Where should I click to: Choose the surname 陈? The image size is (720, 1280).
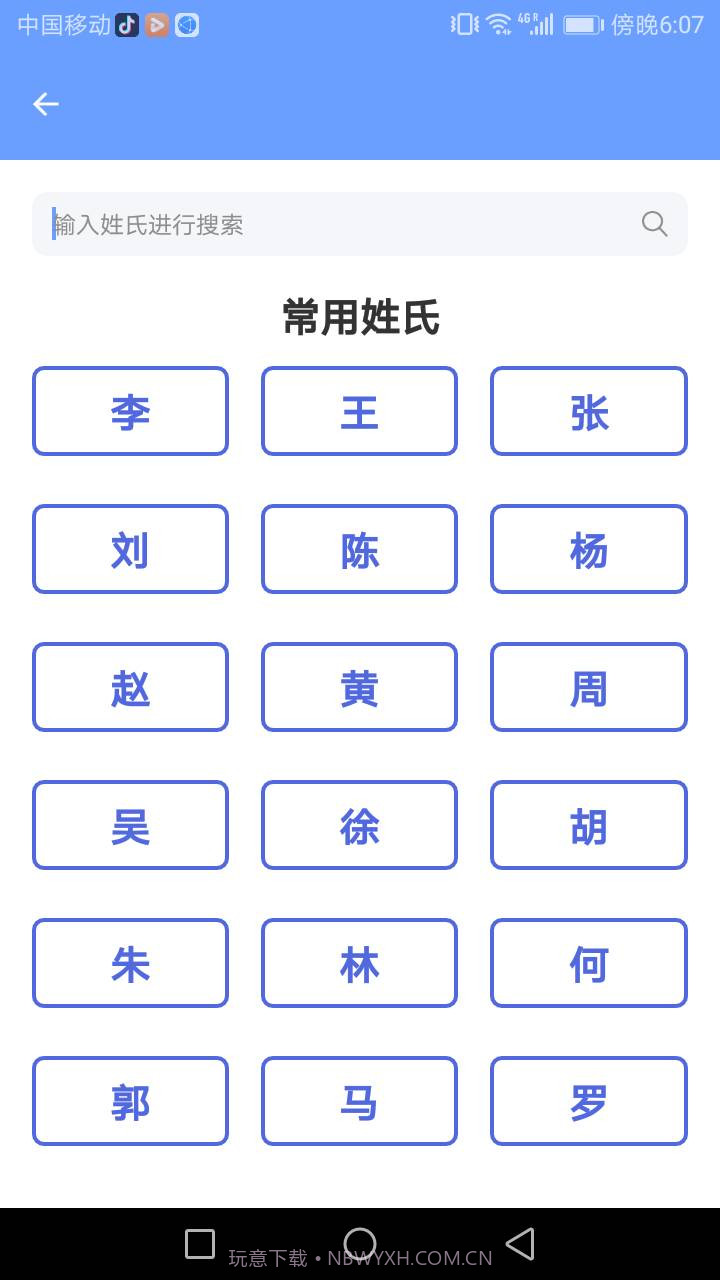coord(359,549)
